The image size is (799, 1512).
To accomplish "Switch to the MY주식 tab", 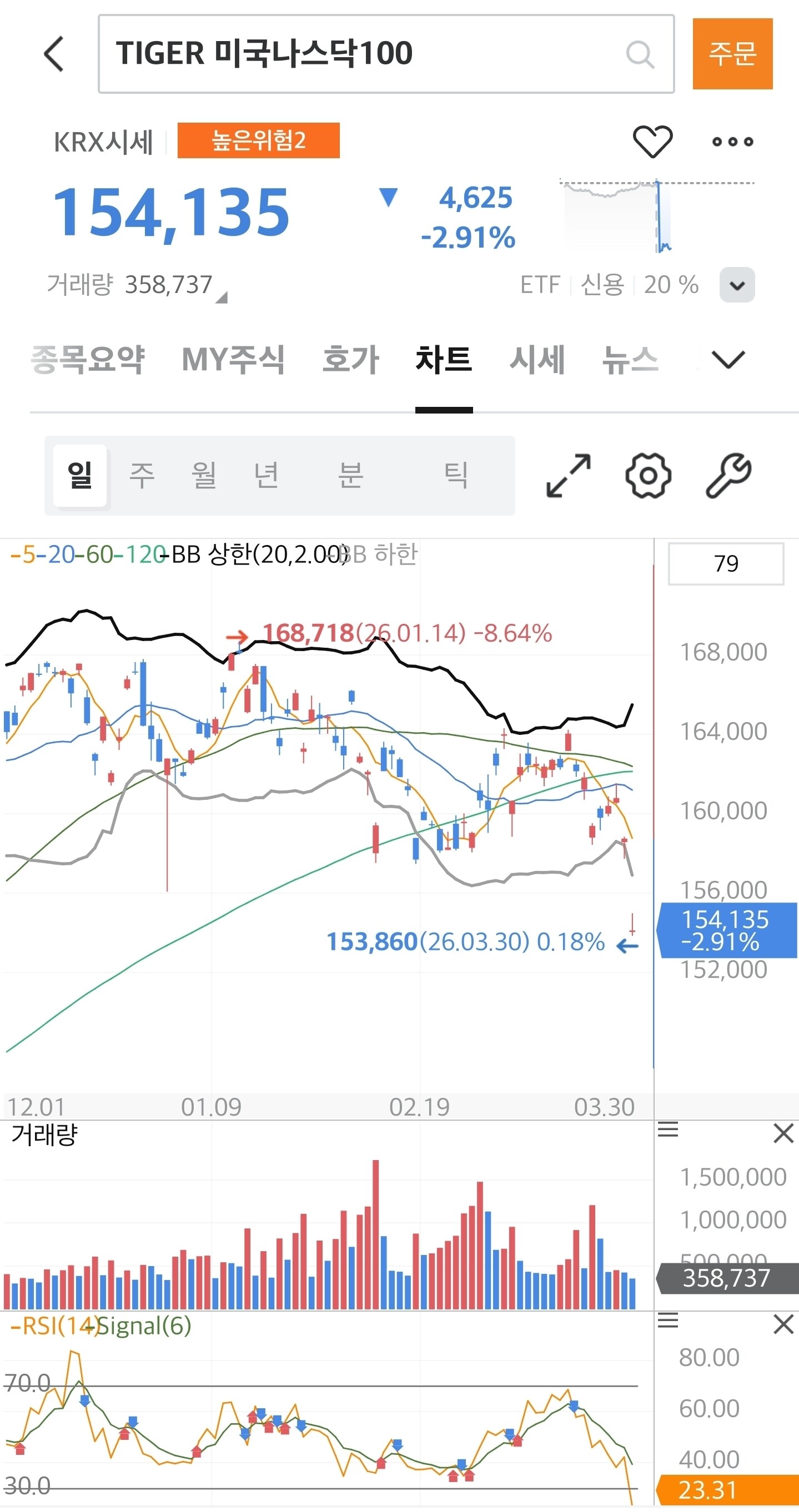I will (233, 359).
